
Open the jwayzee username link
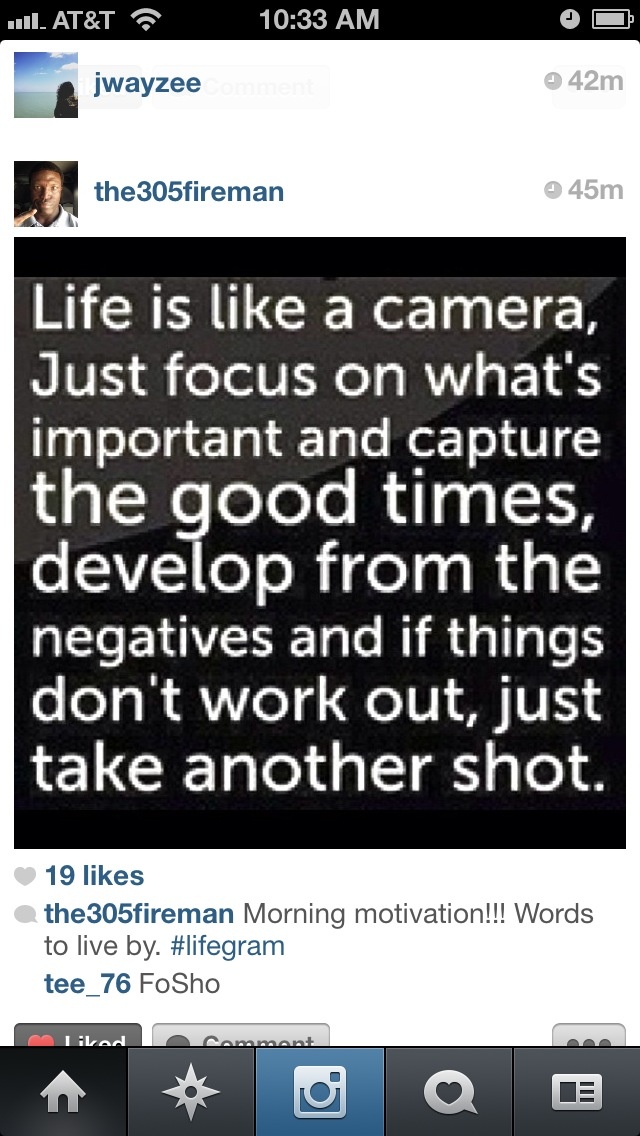point(147,84)
